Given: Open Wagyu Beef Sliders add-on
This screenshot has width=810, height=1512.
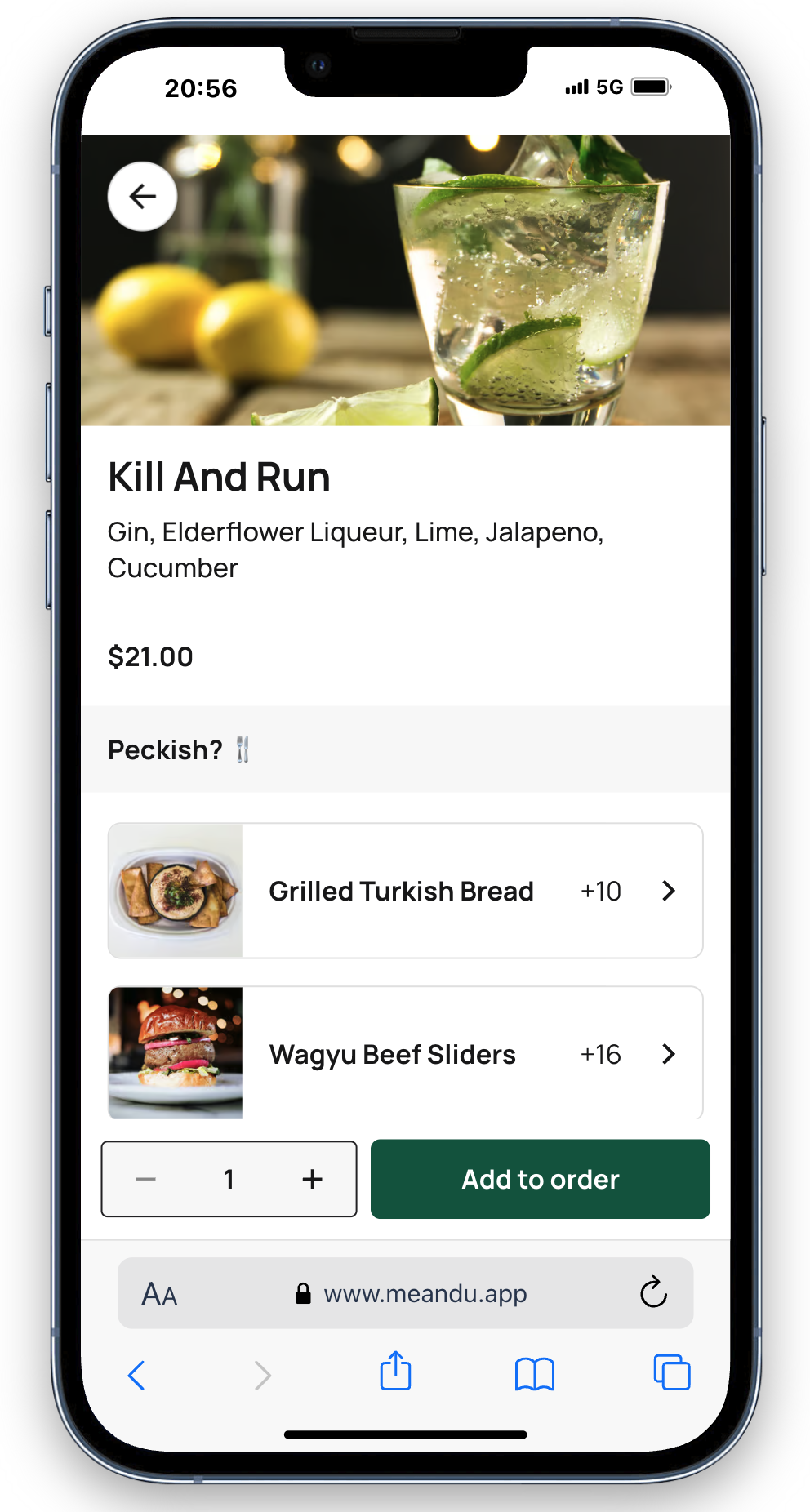Looking at the screenshot, I should click(x=405, y=1053).
